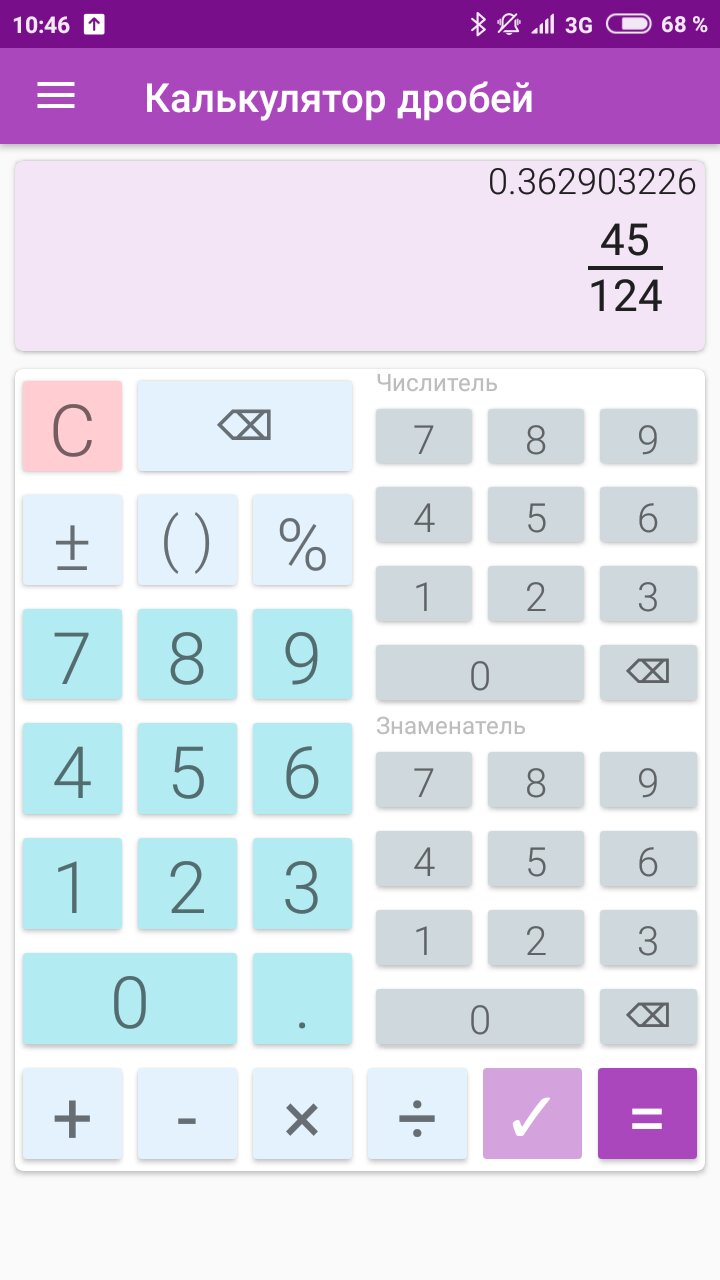Open the hamburger navigation menu
The height and width of the screenshot is (1280, 720).
(56, 96)
